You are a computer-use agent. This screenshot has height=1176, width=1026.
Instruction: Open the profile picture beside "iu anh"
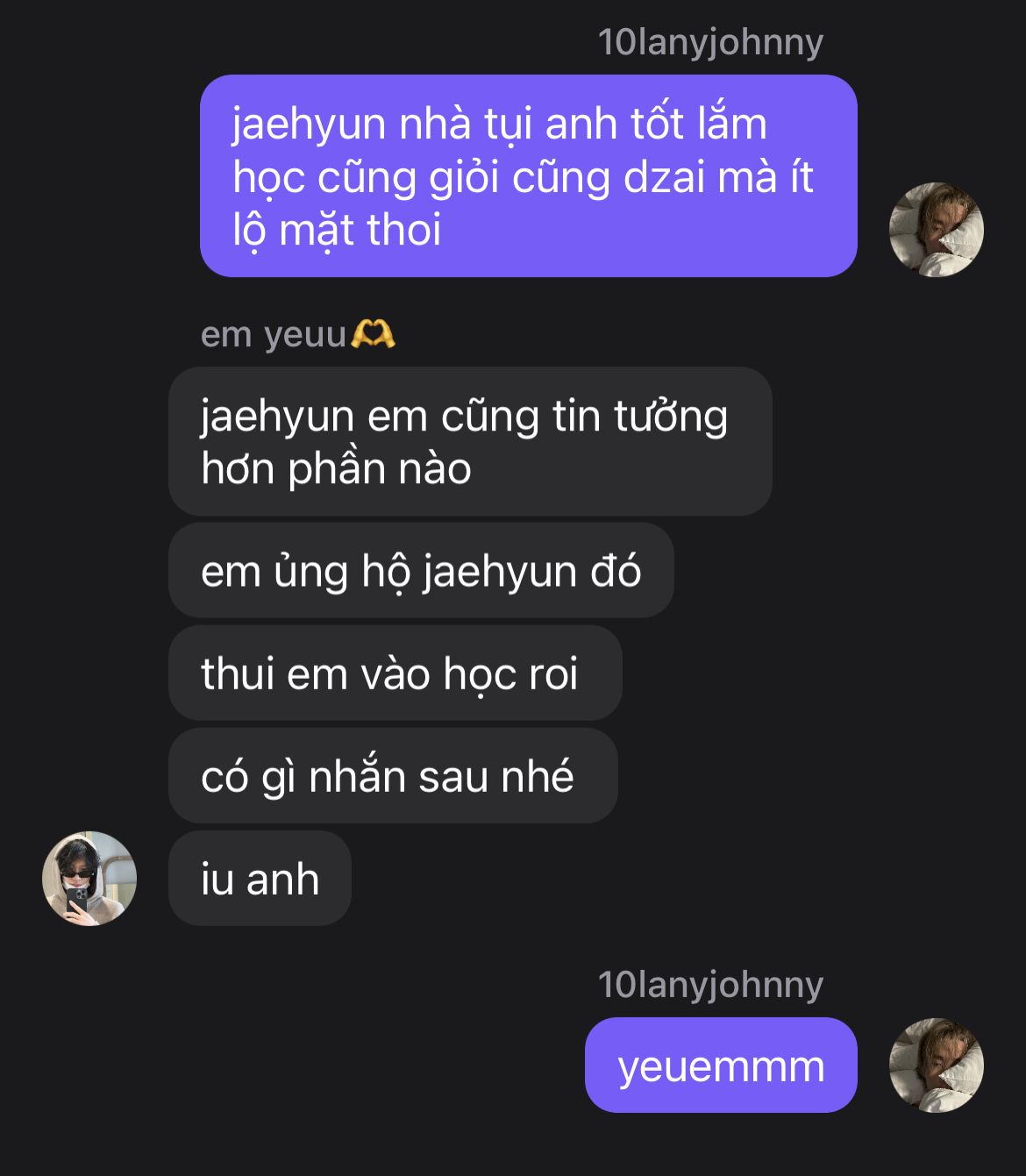(x=89, y=878)
